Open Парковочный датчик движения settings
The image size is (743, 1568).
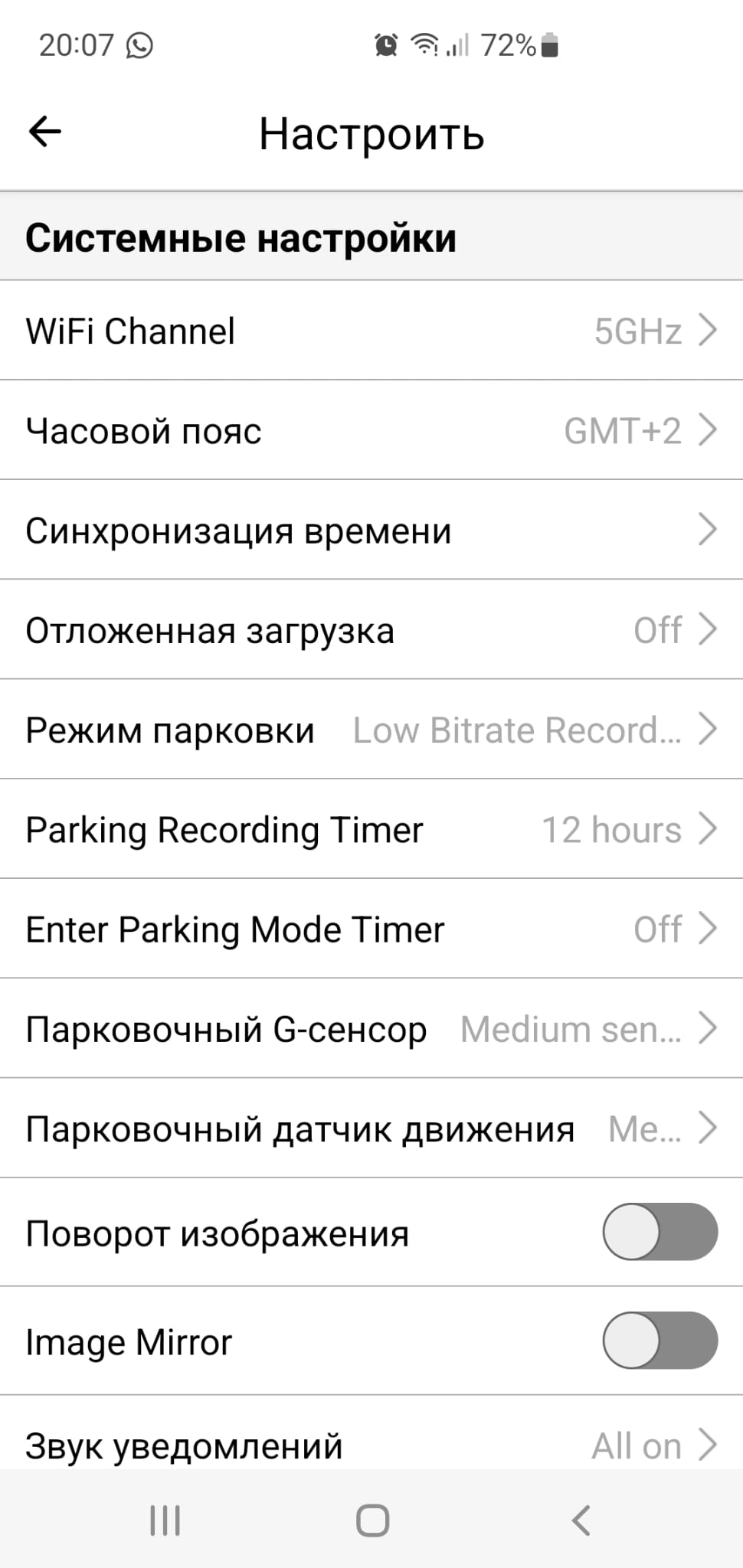point(371,1128)
